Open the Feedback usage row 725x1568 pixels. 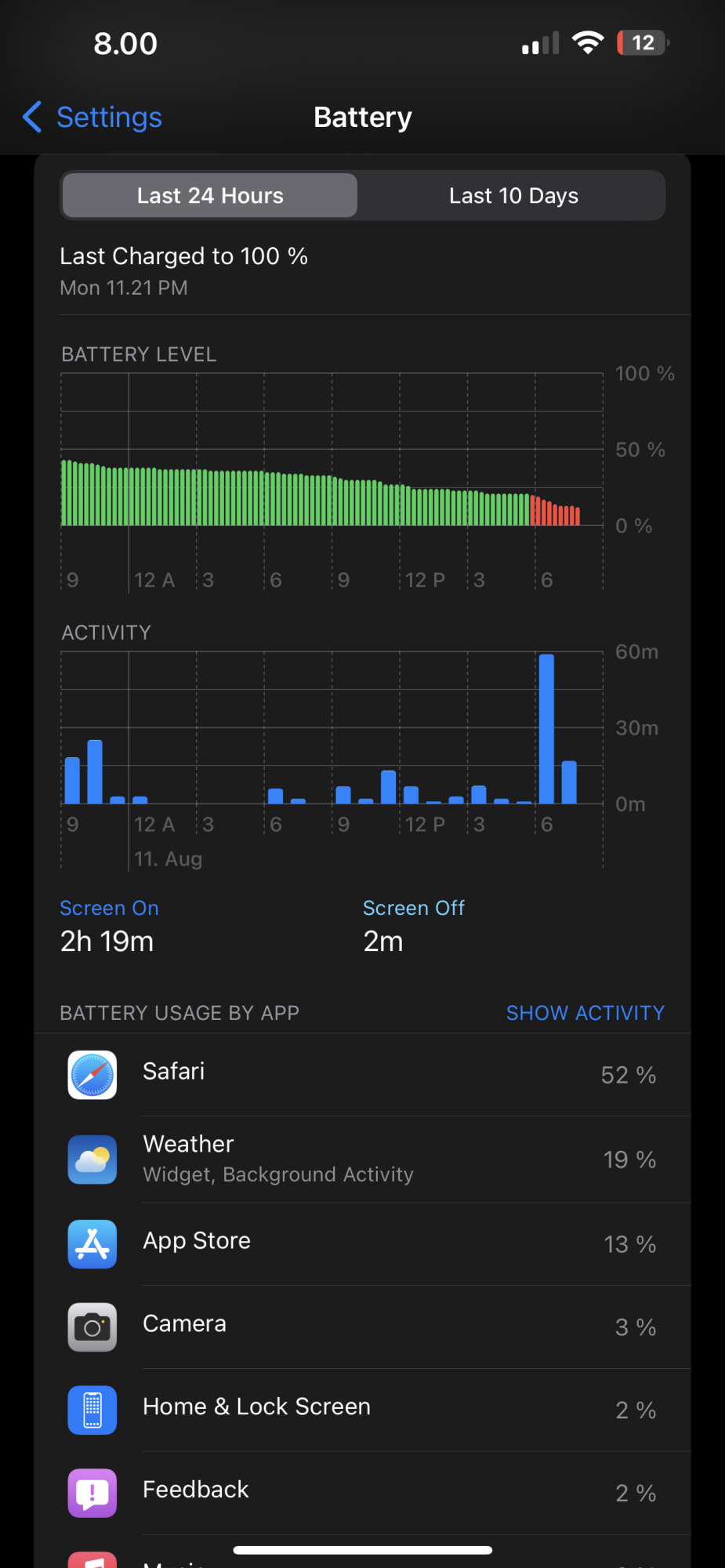(x=362, y=1493)
